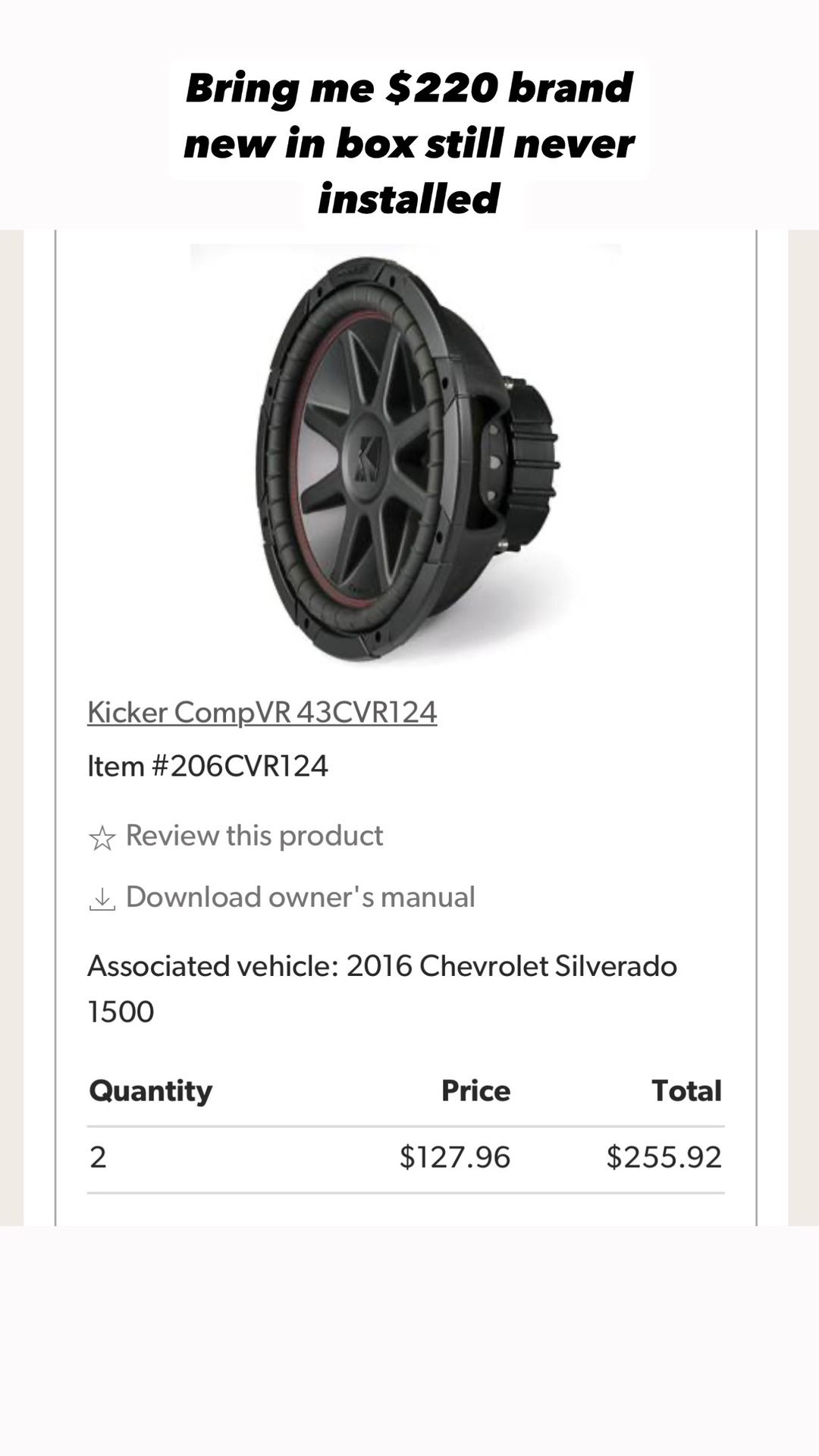This screenshot has height=1456, width=819.
Task: Click the download arrow icon
Action: tap(103, 896)
